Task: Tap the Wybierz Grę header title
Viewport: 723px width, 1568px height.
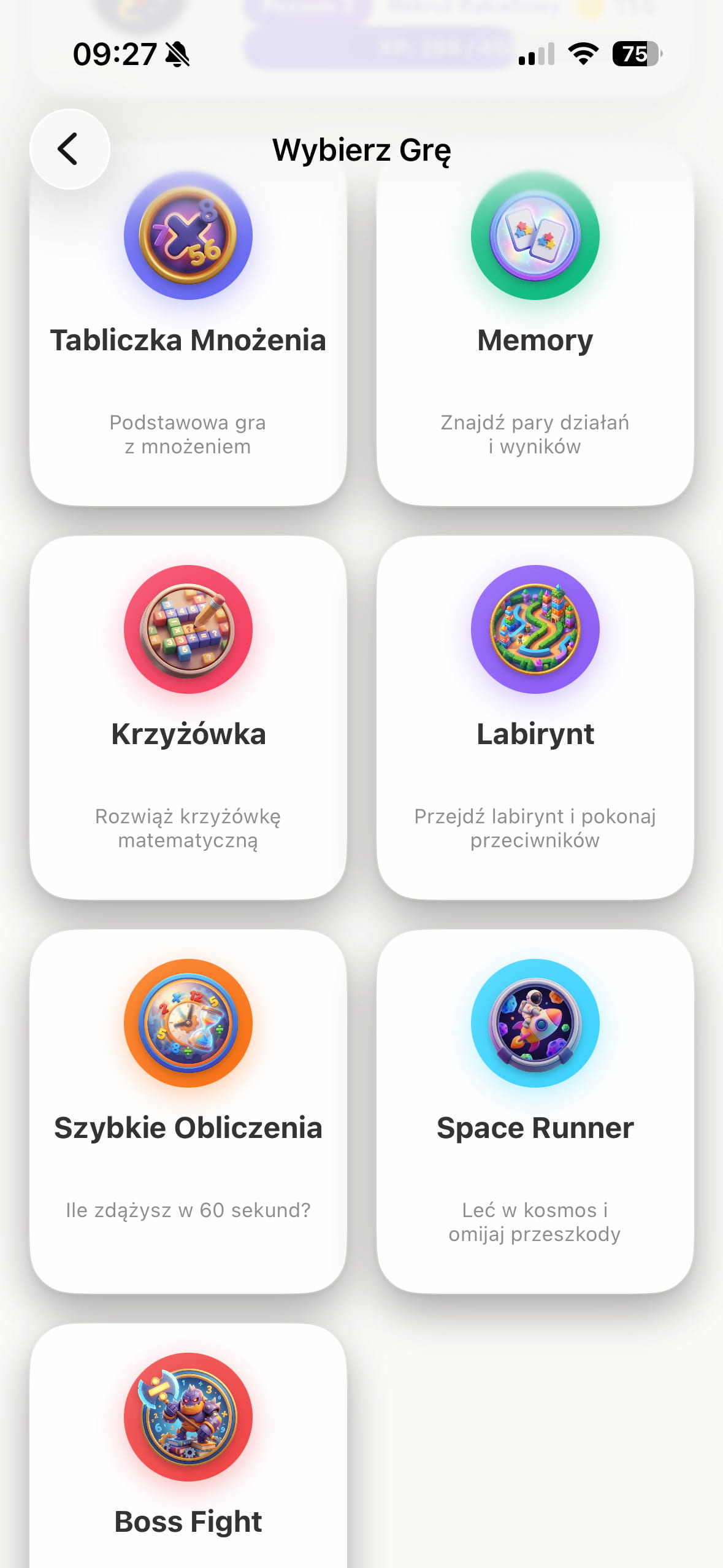Action: [x=362, y=149]
